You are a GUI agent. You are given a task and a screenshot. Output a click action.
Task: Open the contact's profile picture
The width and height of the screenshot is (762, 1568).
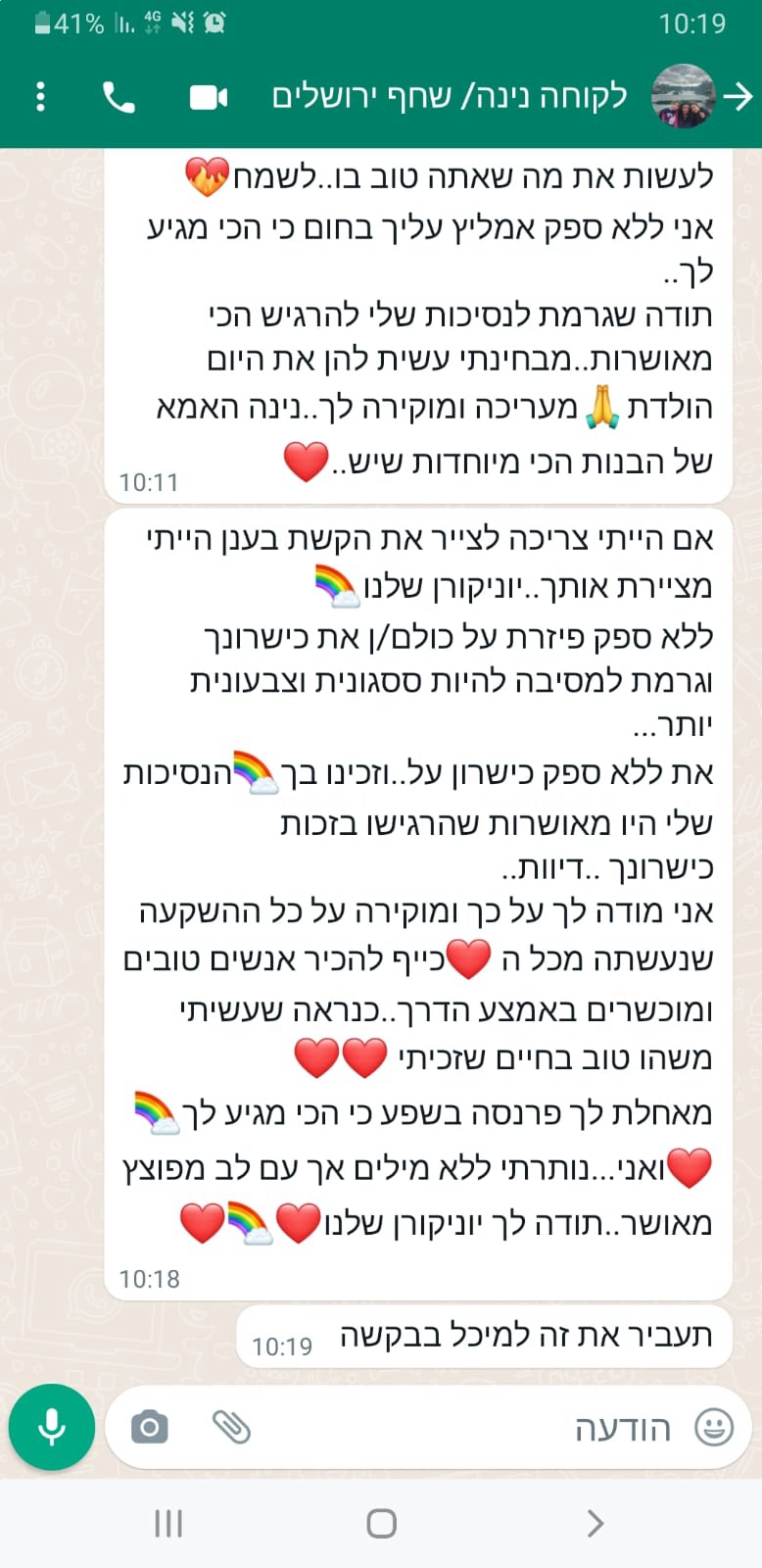(684, 97)
